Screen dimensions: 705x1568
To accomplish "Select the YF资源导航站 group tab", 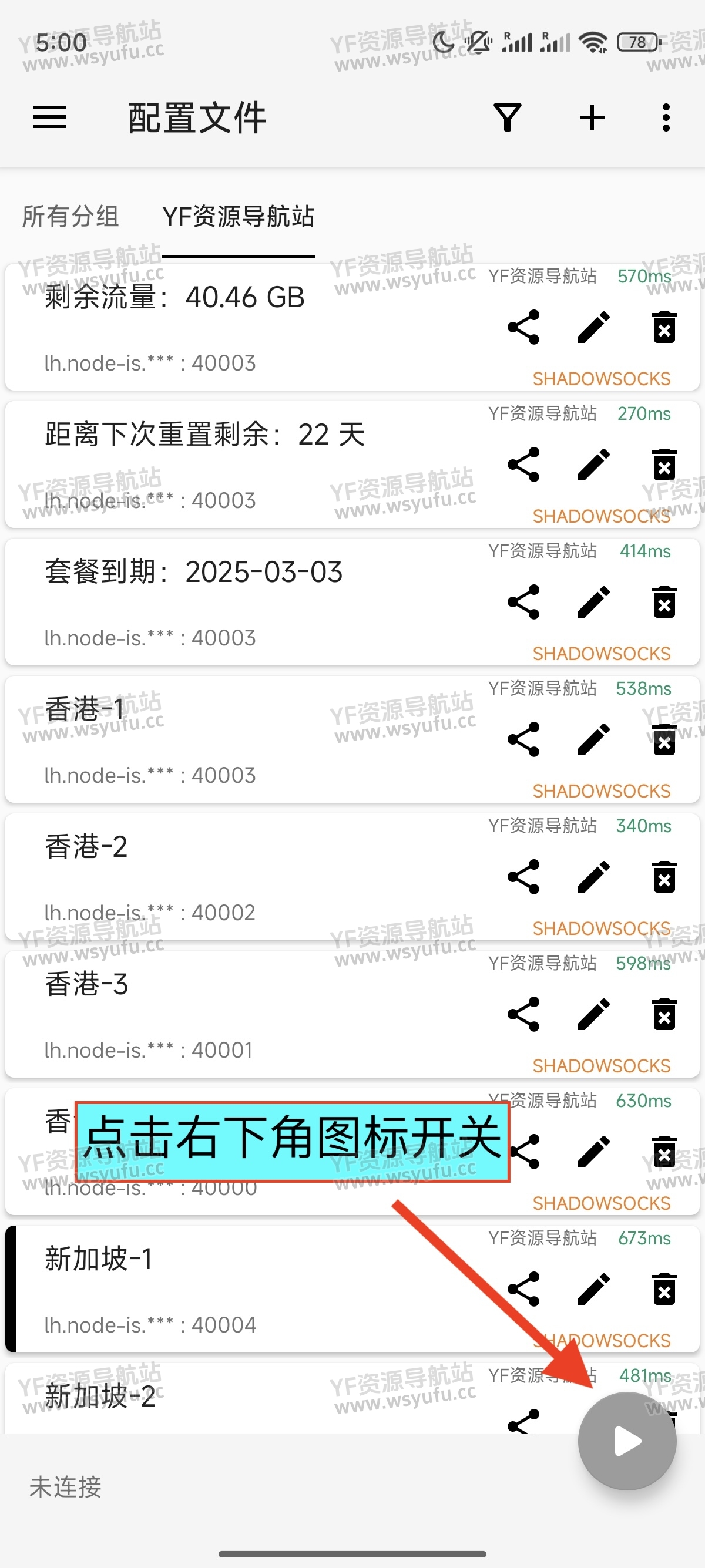I will point(238,216).
